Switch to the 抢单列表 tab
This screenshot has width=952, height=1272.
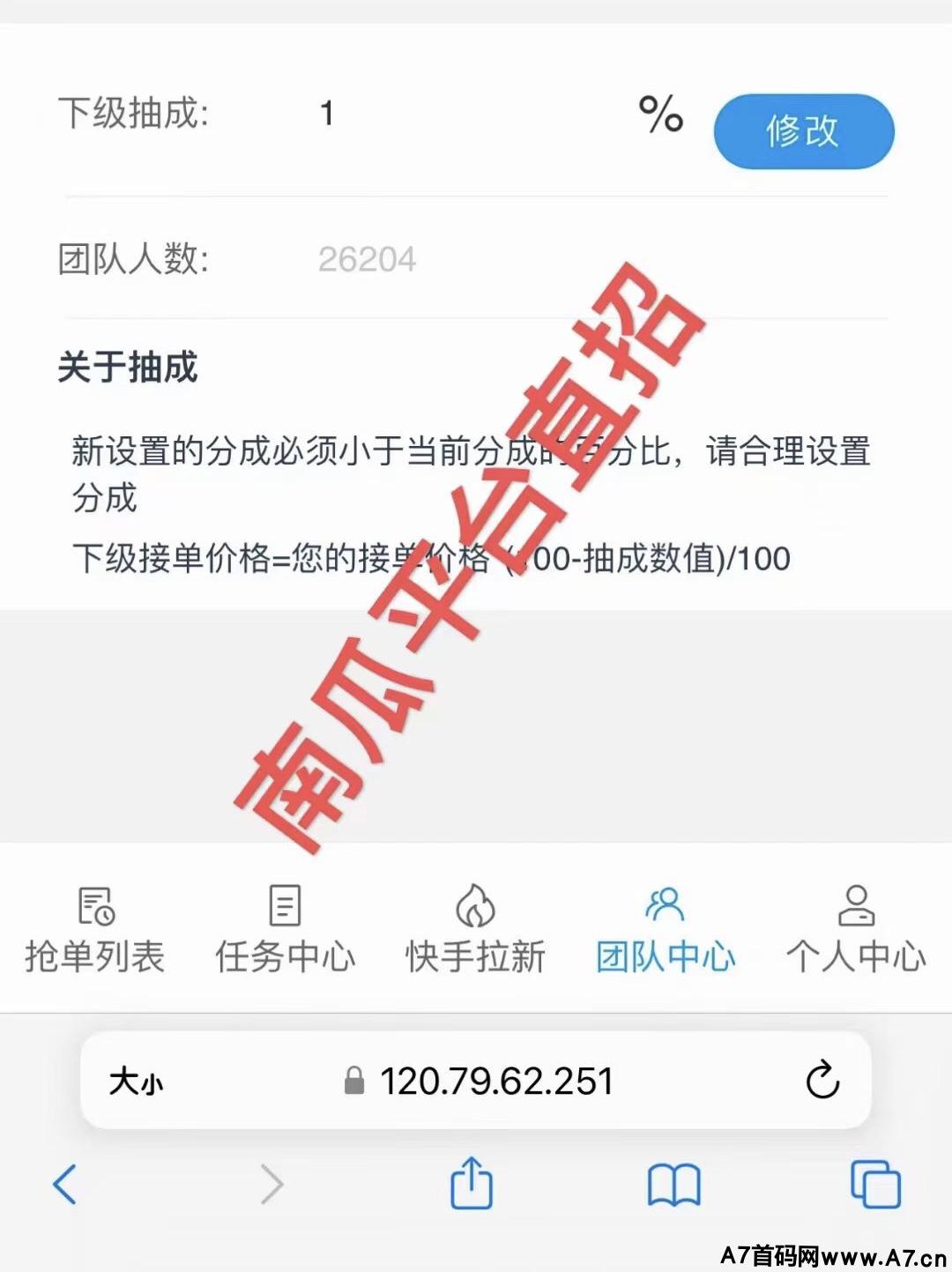[95, 930]
